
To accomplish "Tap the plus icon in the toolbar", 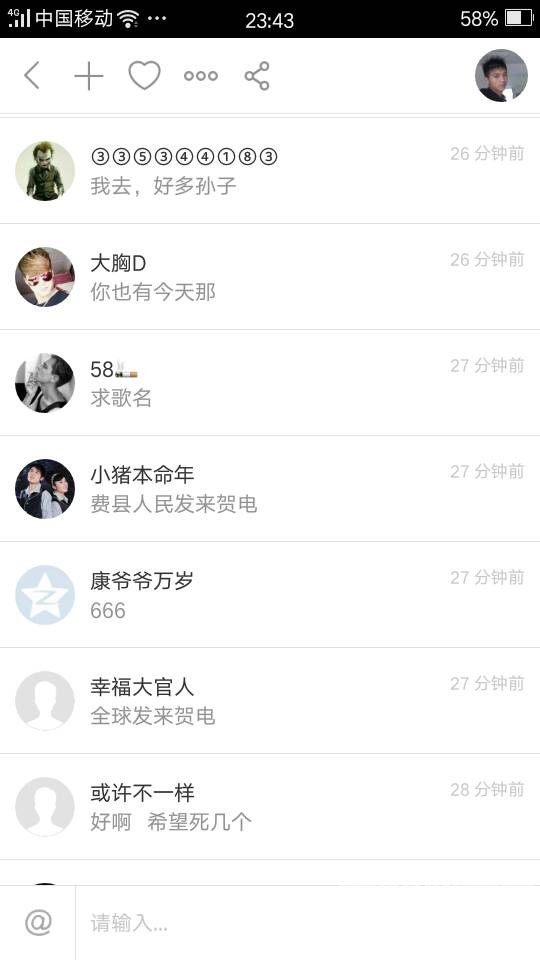I will (x=89, y=76).
